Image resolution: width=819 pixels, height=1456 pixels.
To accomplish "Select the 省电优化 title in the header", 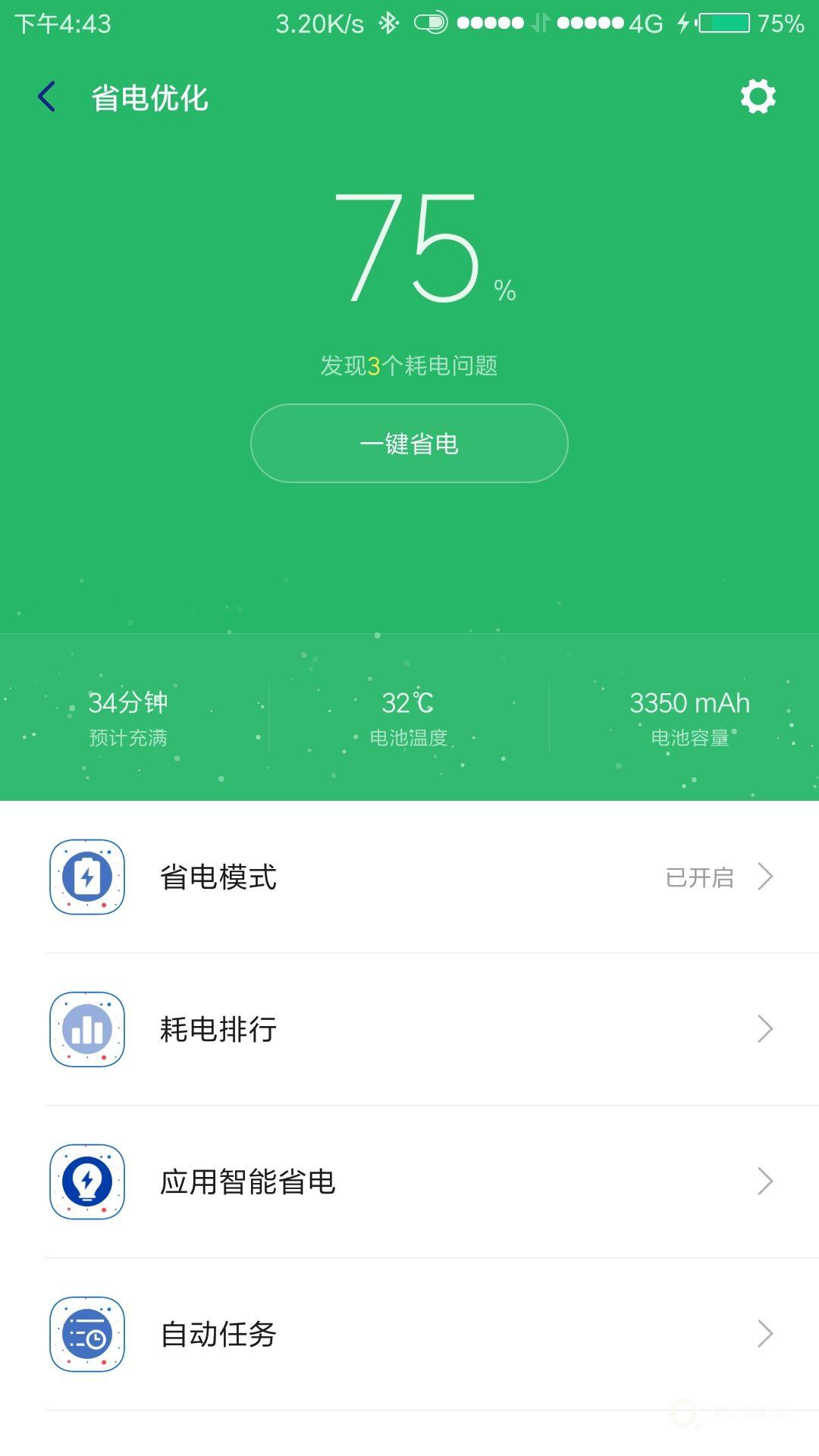I will tap(149, 97).
